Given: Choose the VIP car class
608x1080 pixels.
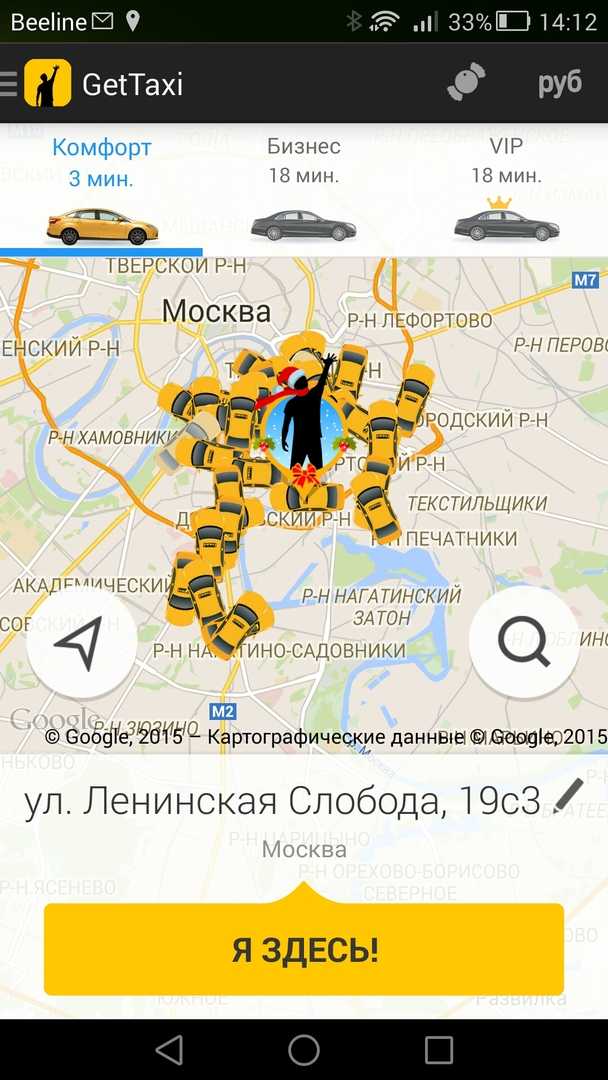Looking at the screenshot, I should pyautogui.click(x=506, y=189).
